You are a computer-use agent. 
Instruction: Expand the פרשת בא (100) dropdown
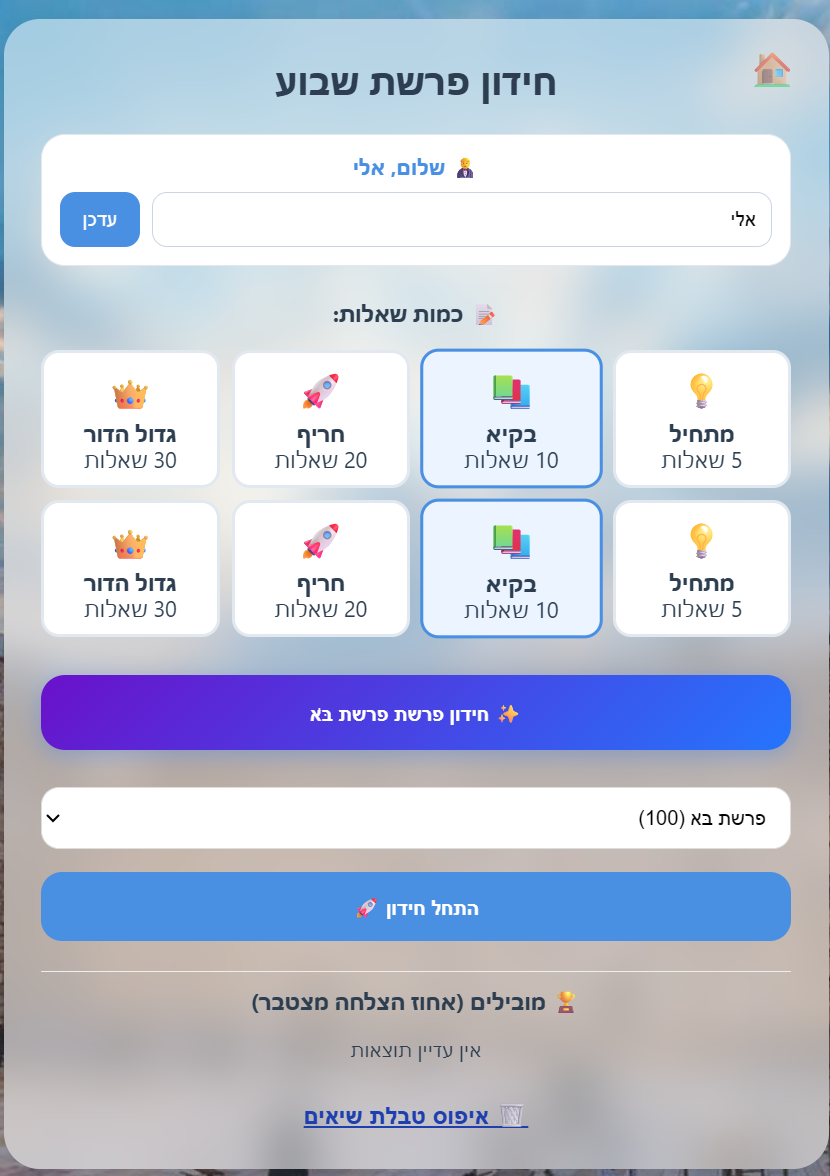[x=415, y=818]
